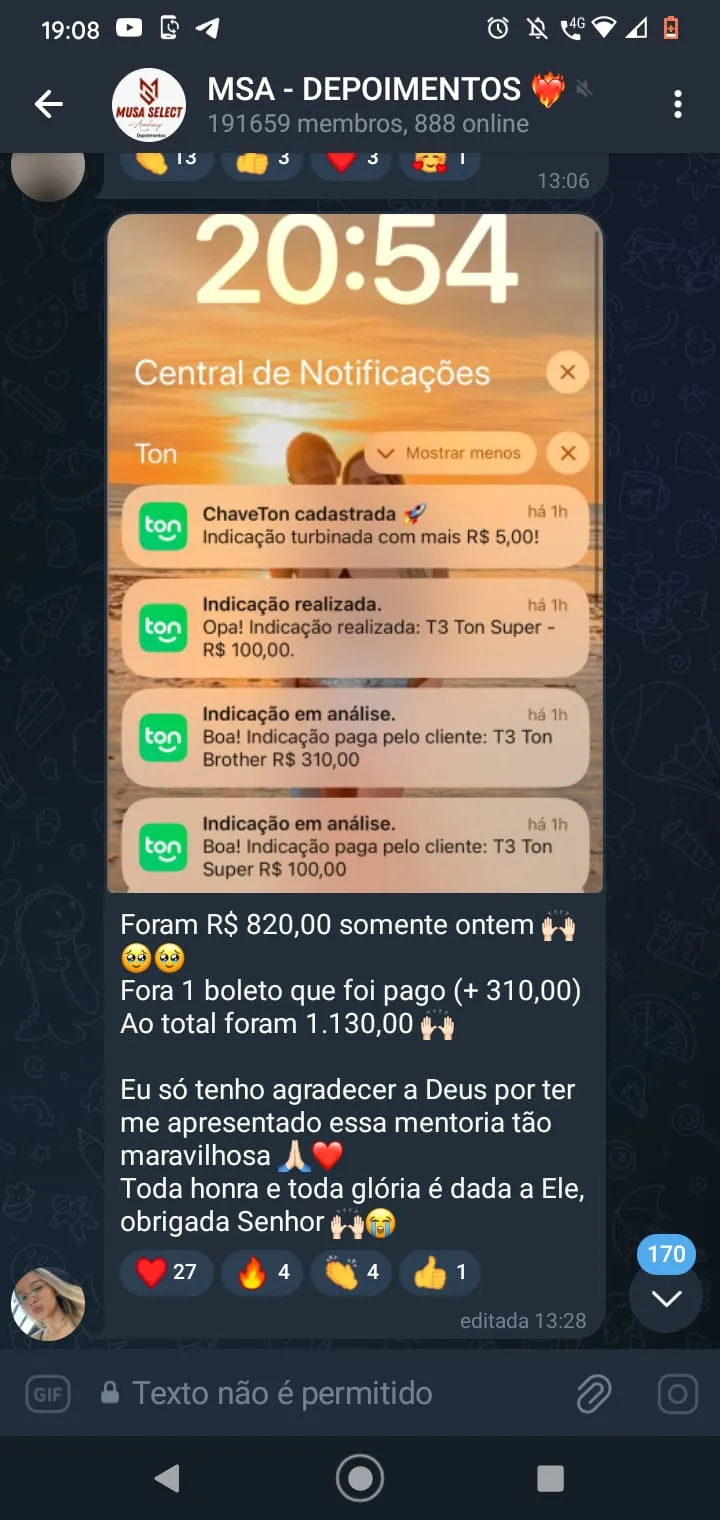Open the GIF picker
This screenshot has width=720, height=1520.
coord(48,1394)
